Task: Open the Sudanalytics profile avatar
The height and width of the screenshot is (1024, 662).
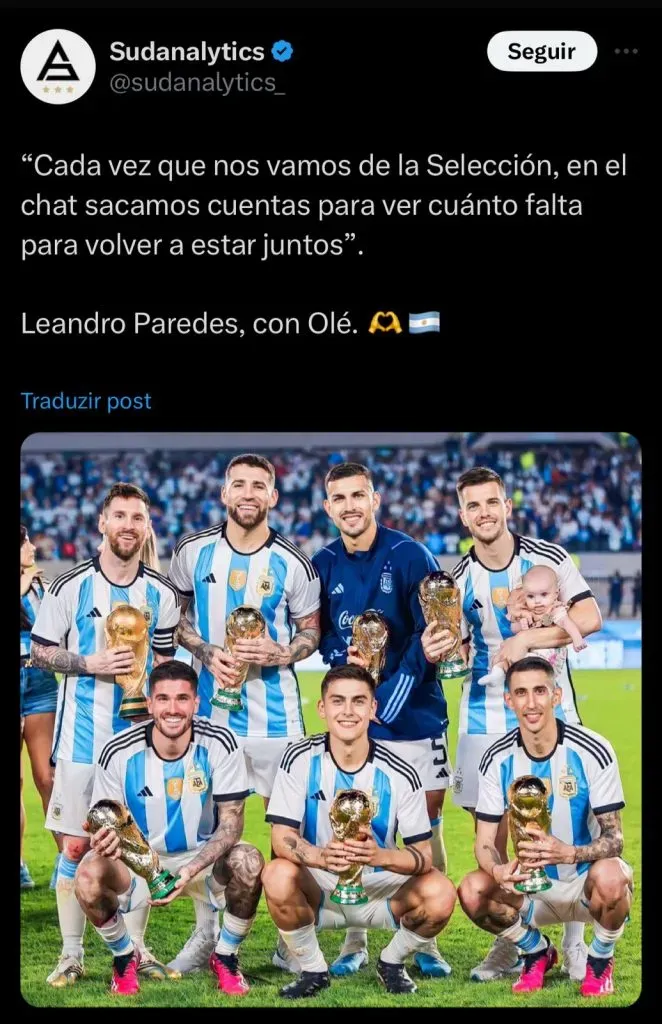Action: pos(58,66)
